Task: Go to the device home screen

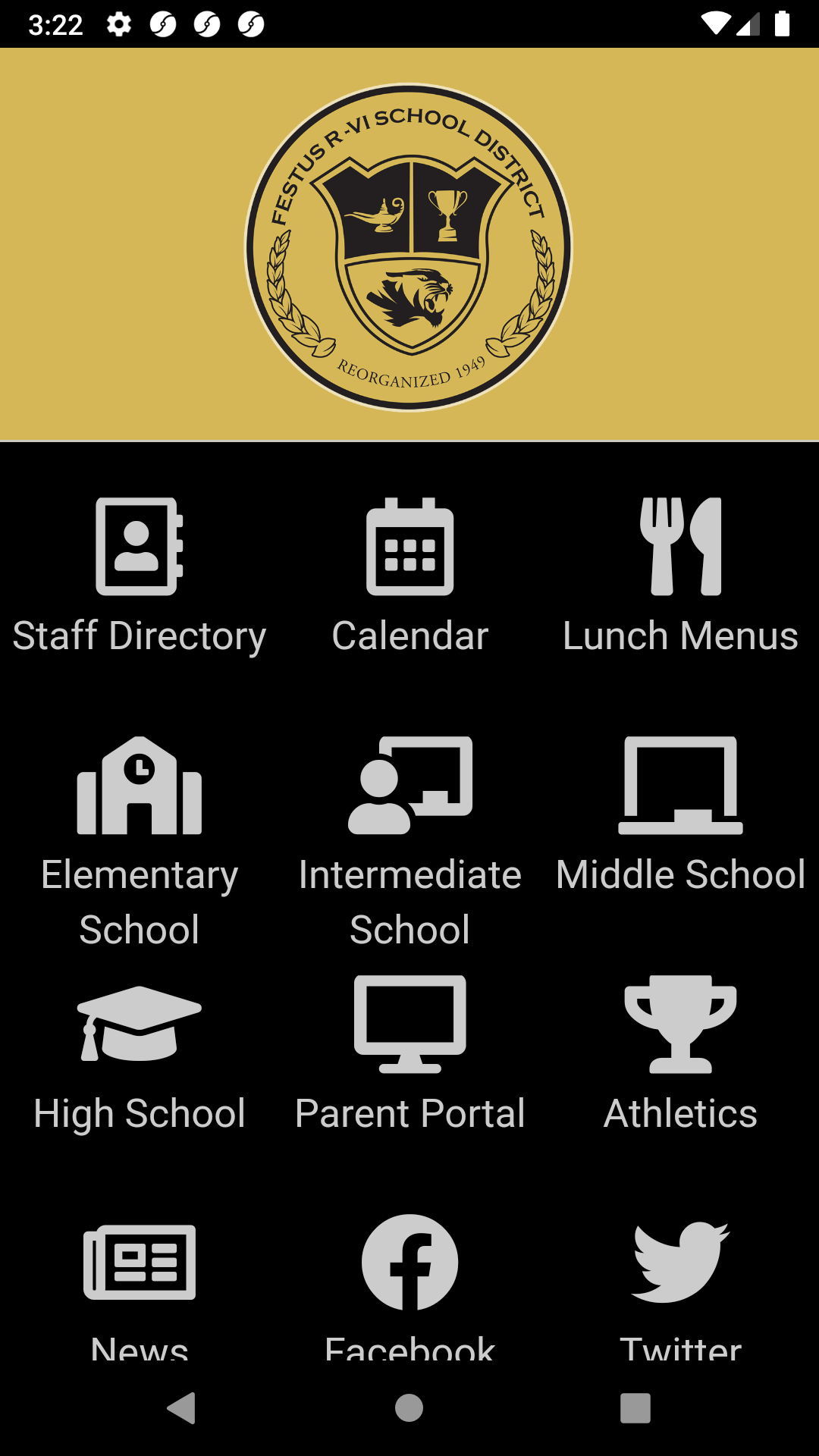Action: (409, 1408)
